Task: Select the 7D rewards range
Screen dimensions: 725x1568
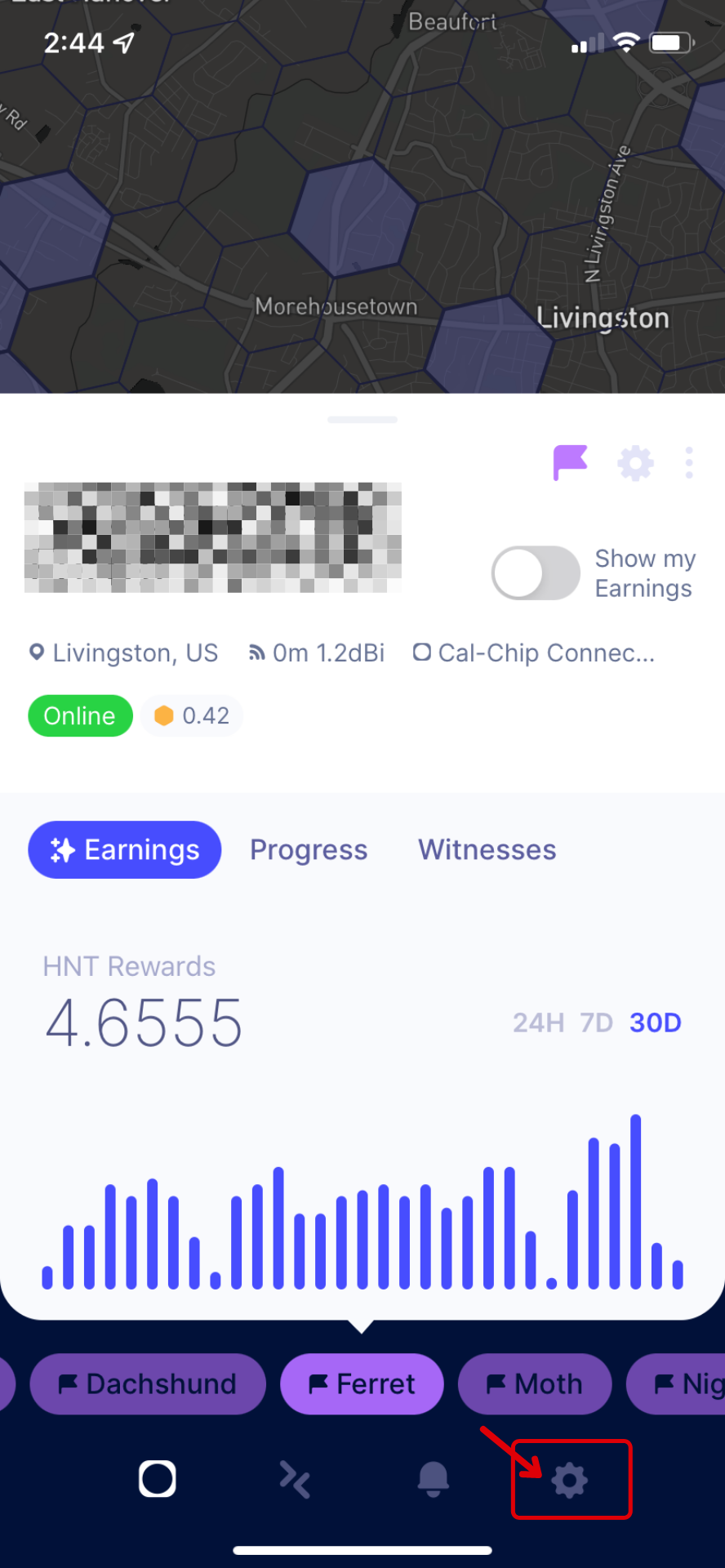Action: [x=596, y=1022]
